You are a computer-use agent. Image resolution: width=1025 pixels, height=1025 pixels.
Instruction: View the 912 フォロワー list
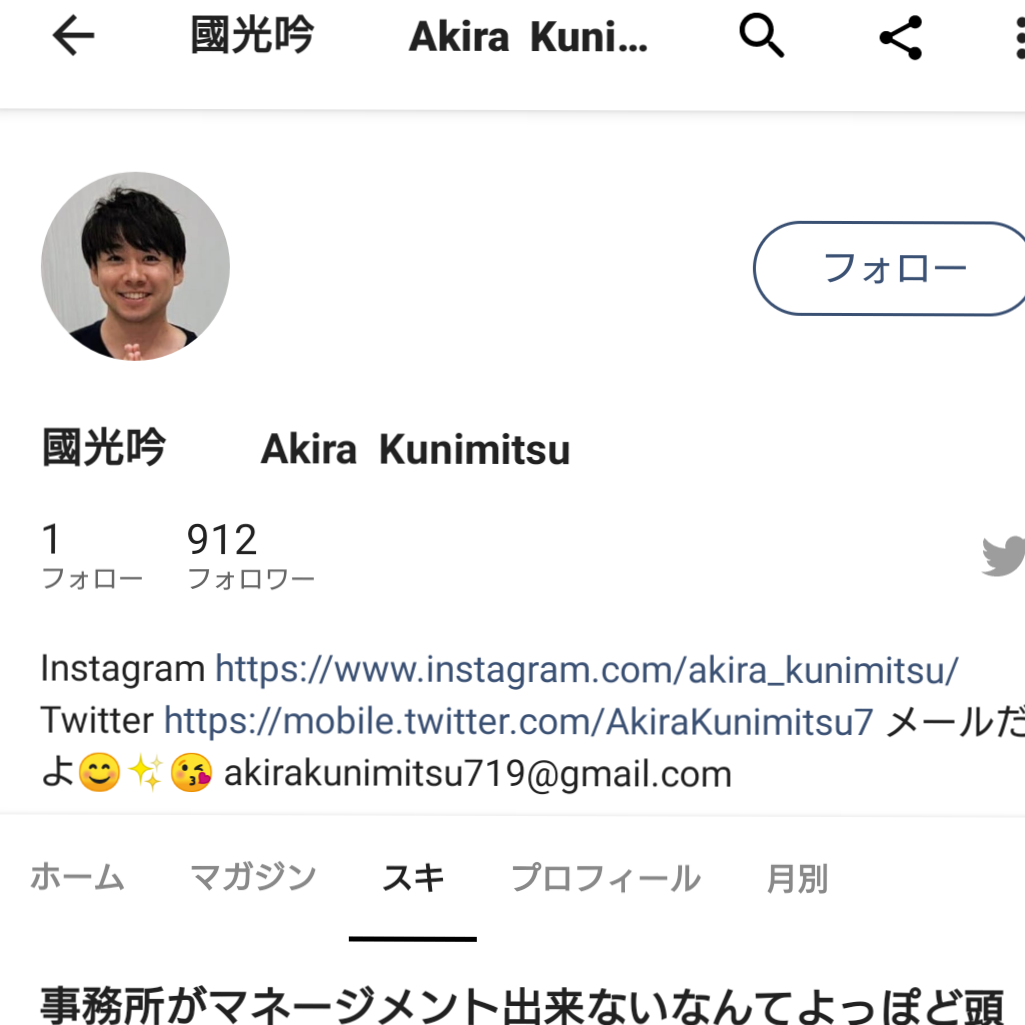tap(250, 556)
